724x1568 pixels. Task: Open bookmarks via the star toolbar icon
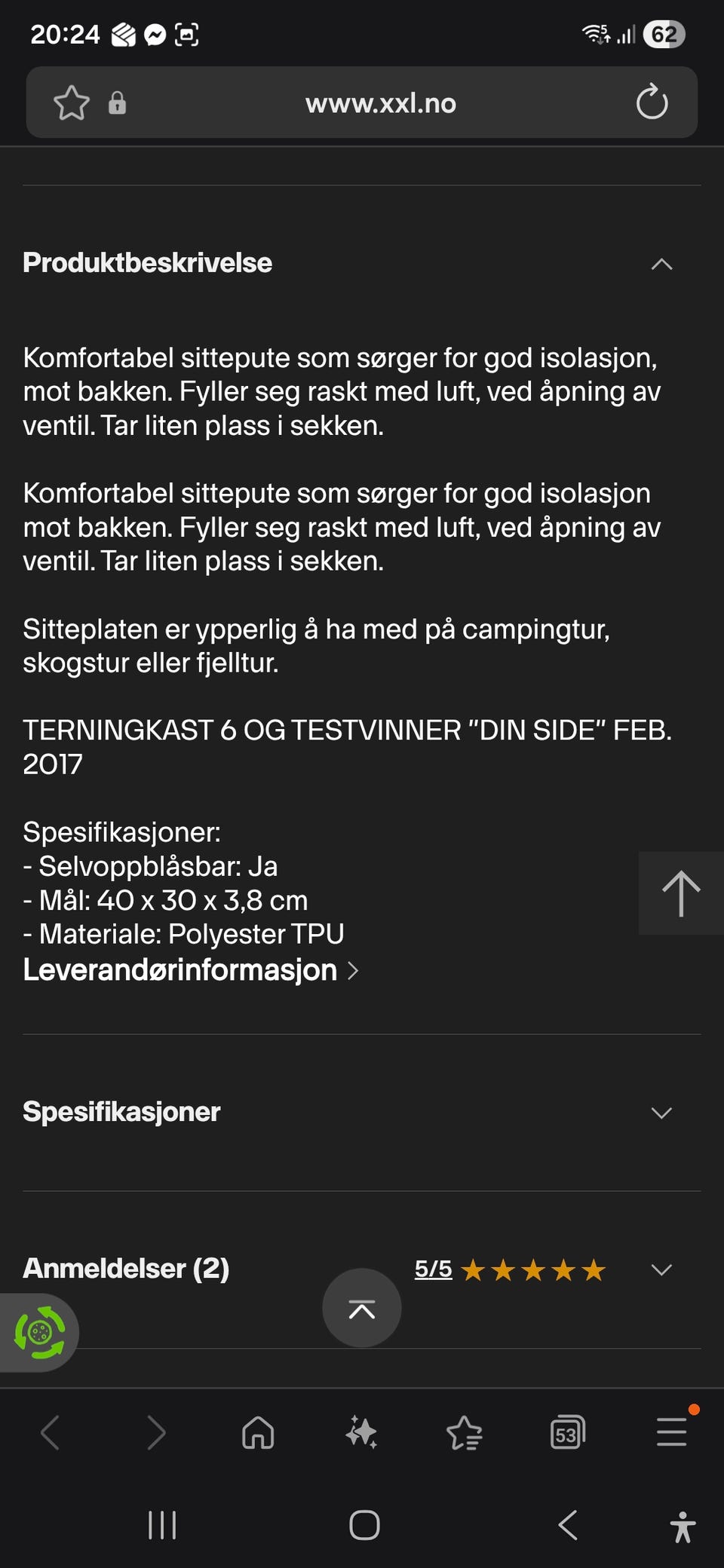(x=465, y=1432)
